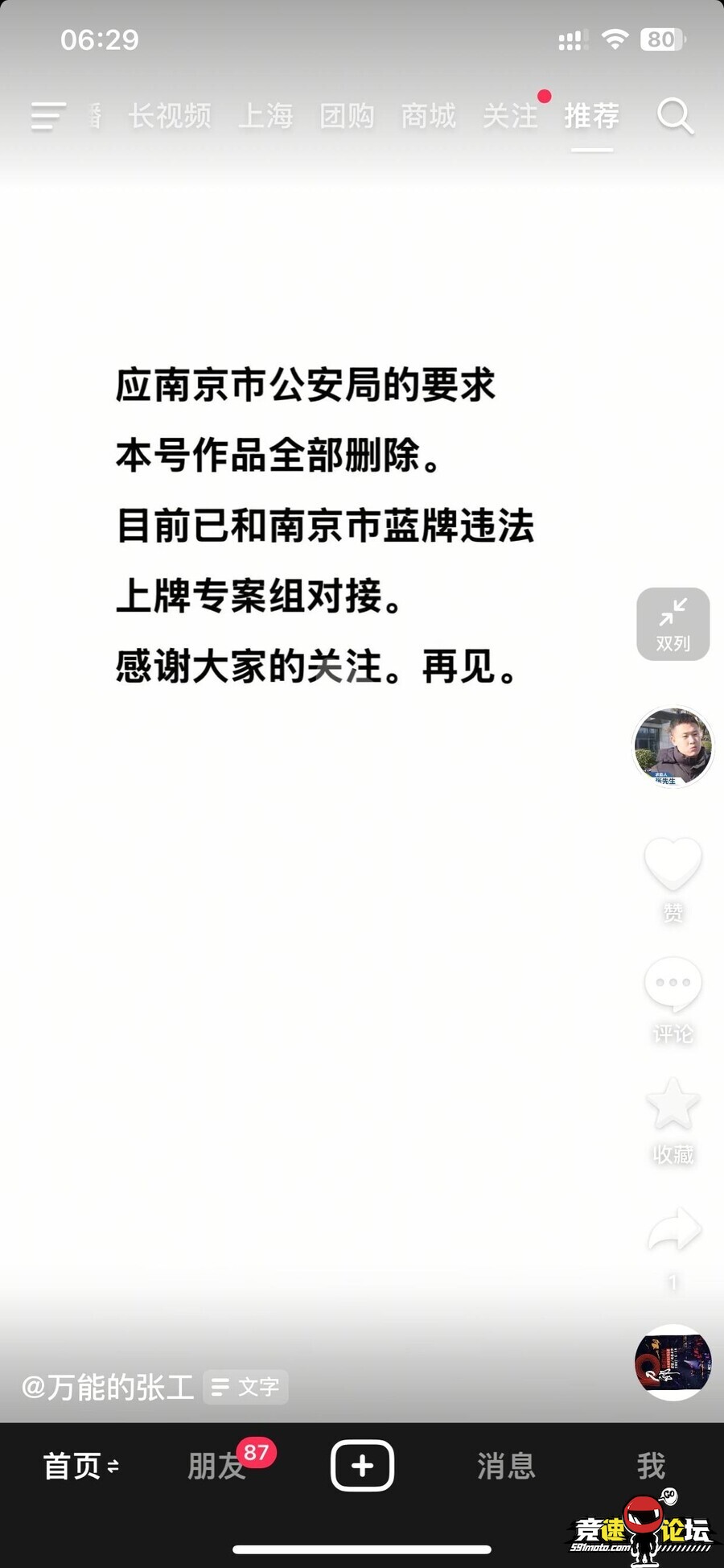Open the 团购 tab
Screen dimensions: 724x1568
347,117
